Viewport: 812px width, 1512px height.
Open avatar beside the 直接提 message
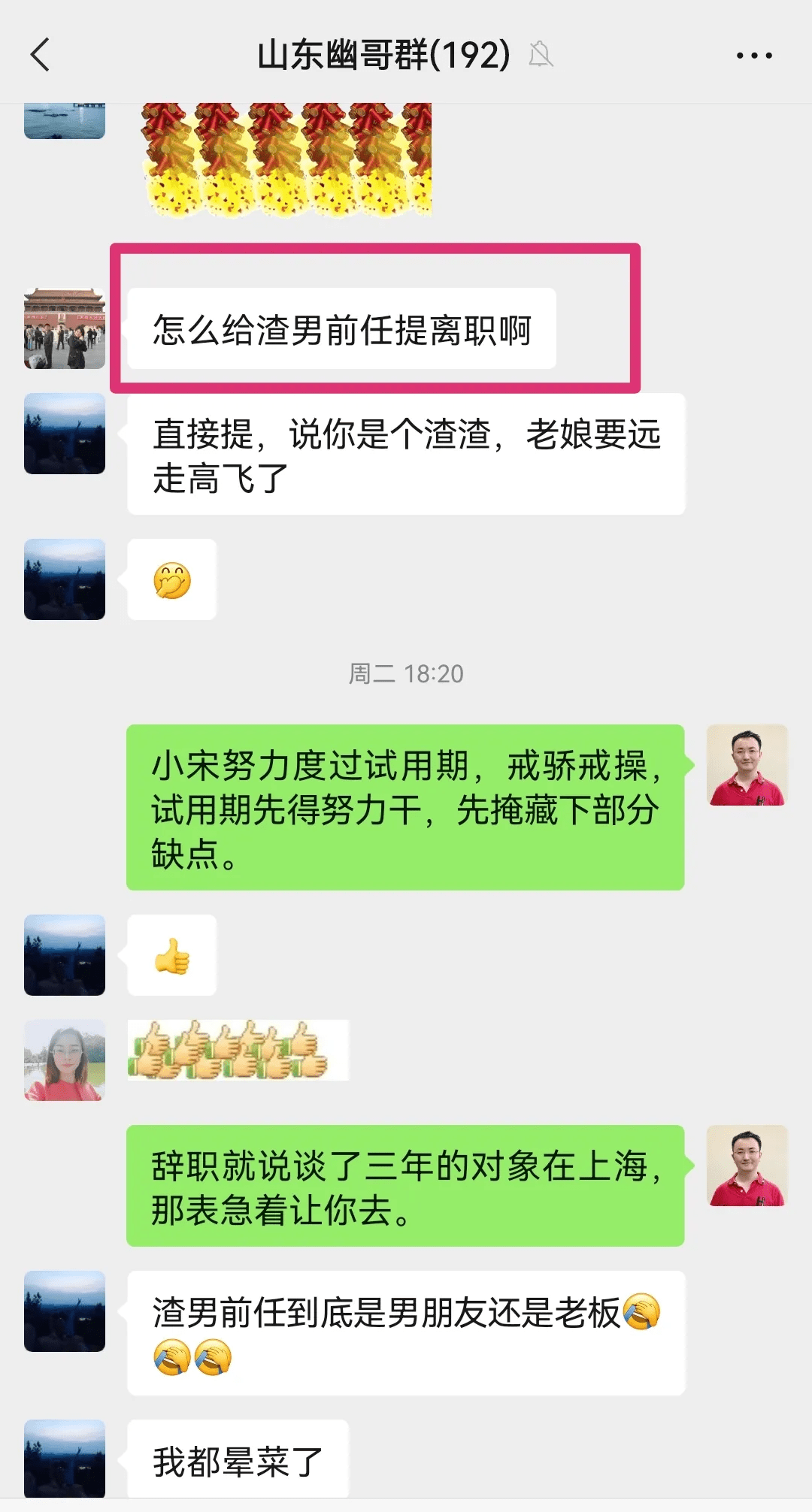coord(65,434)
